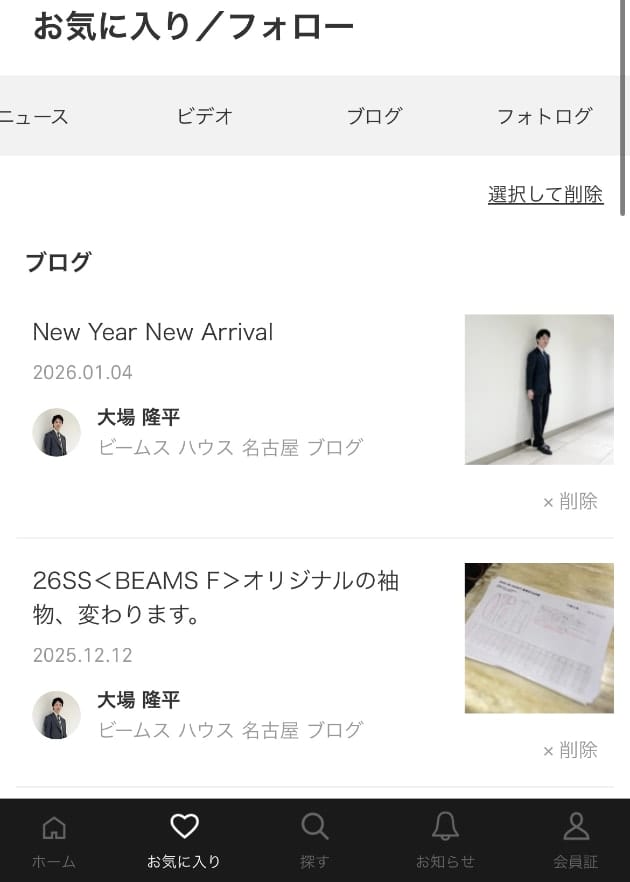View the 26SS BEAMS F post thumbnail
Screen dimensions: 630x882
pos(539,638)
